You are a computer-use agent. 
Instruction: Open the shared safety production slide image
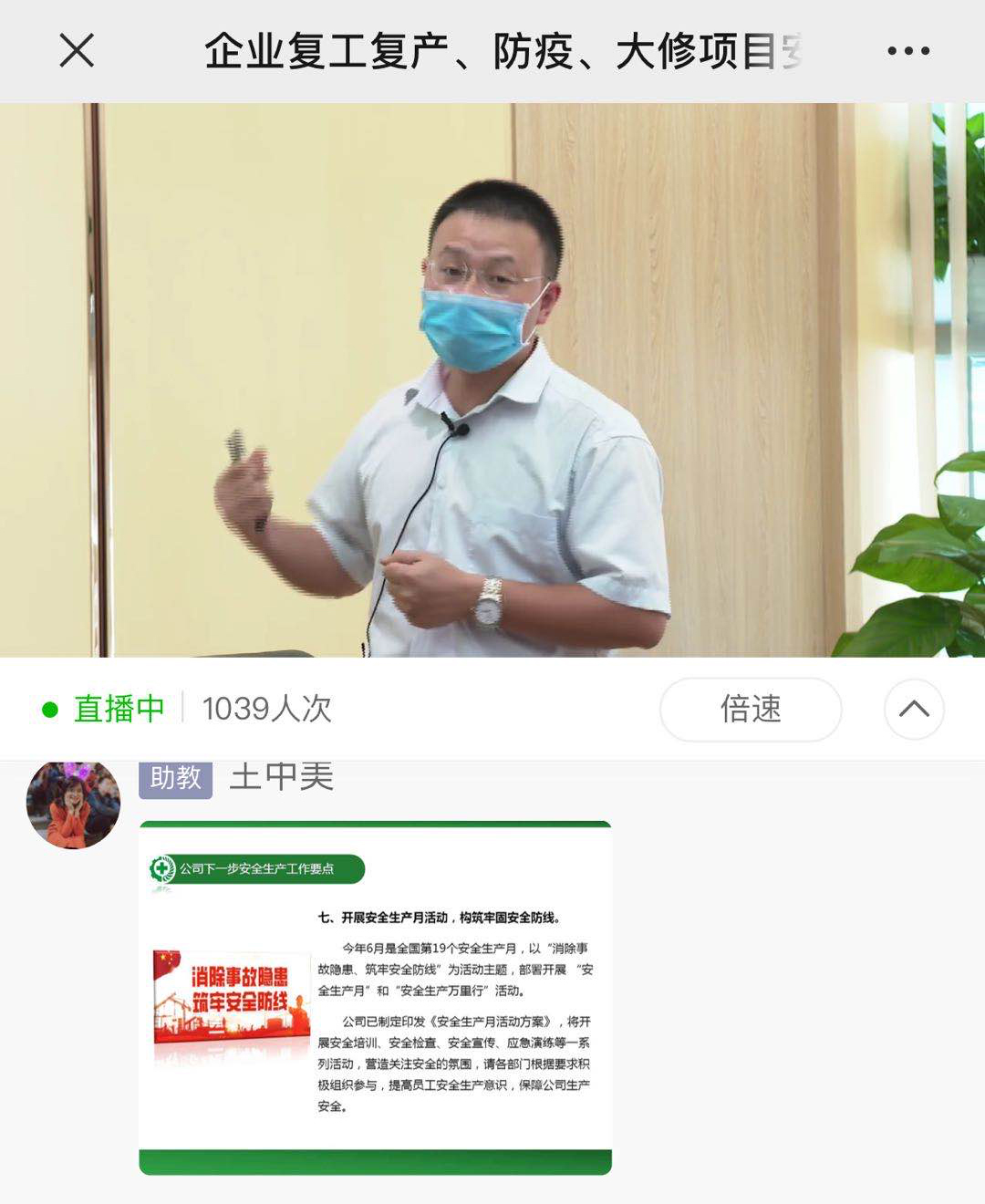pos(375,997)
